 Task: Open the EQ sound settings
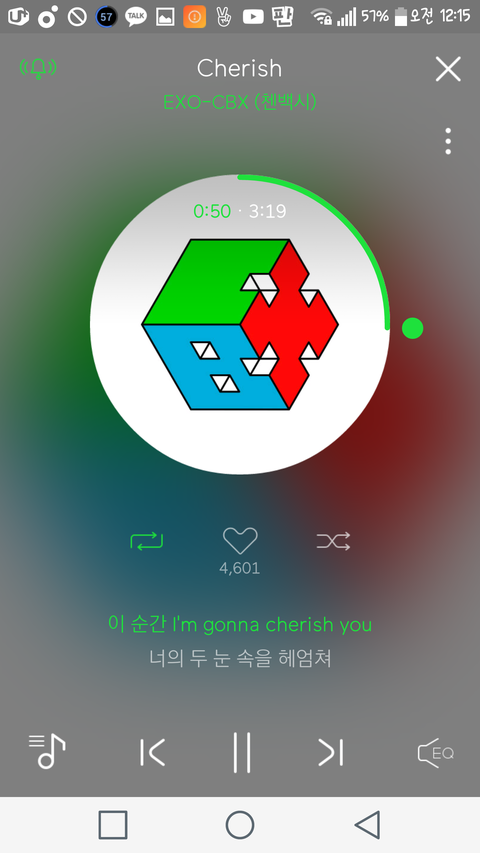[435, 753]
